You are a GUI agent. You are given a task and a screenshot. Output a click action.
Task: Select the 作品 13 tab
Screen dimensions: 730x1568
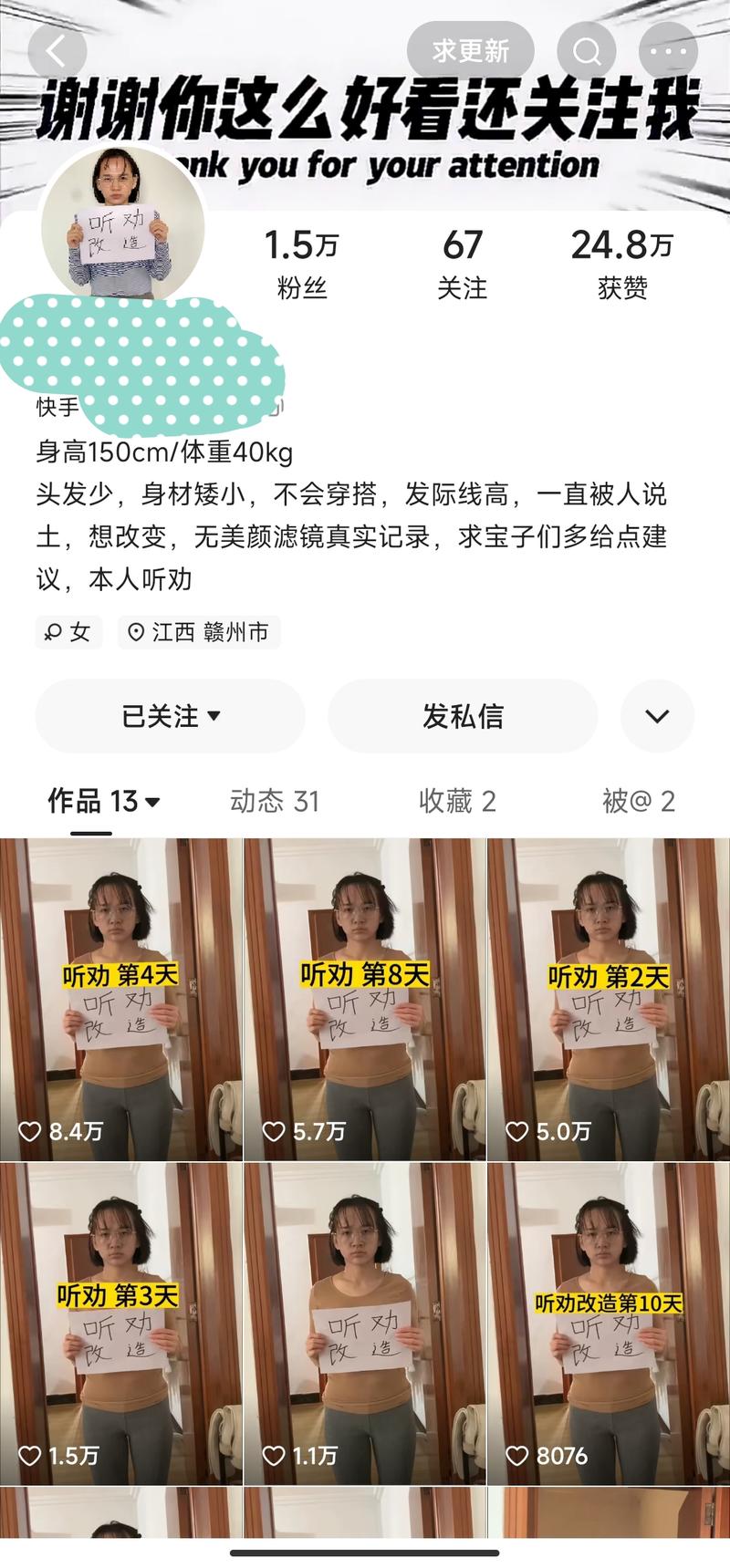click(x=103, y=802)
